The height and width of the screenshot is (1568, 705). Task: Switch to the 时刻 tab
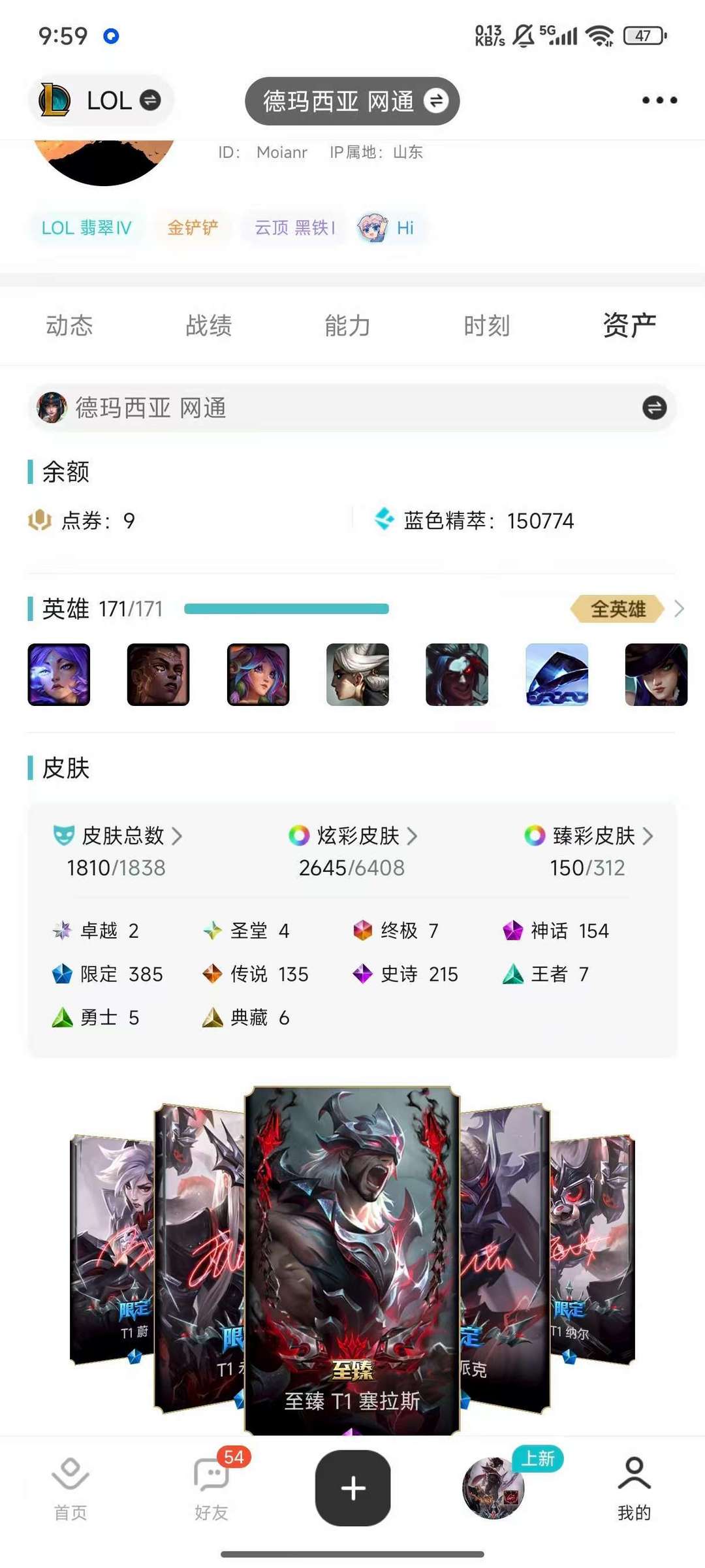(487, 325)
